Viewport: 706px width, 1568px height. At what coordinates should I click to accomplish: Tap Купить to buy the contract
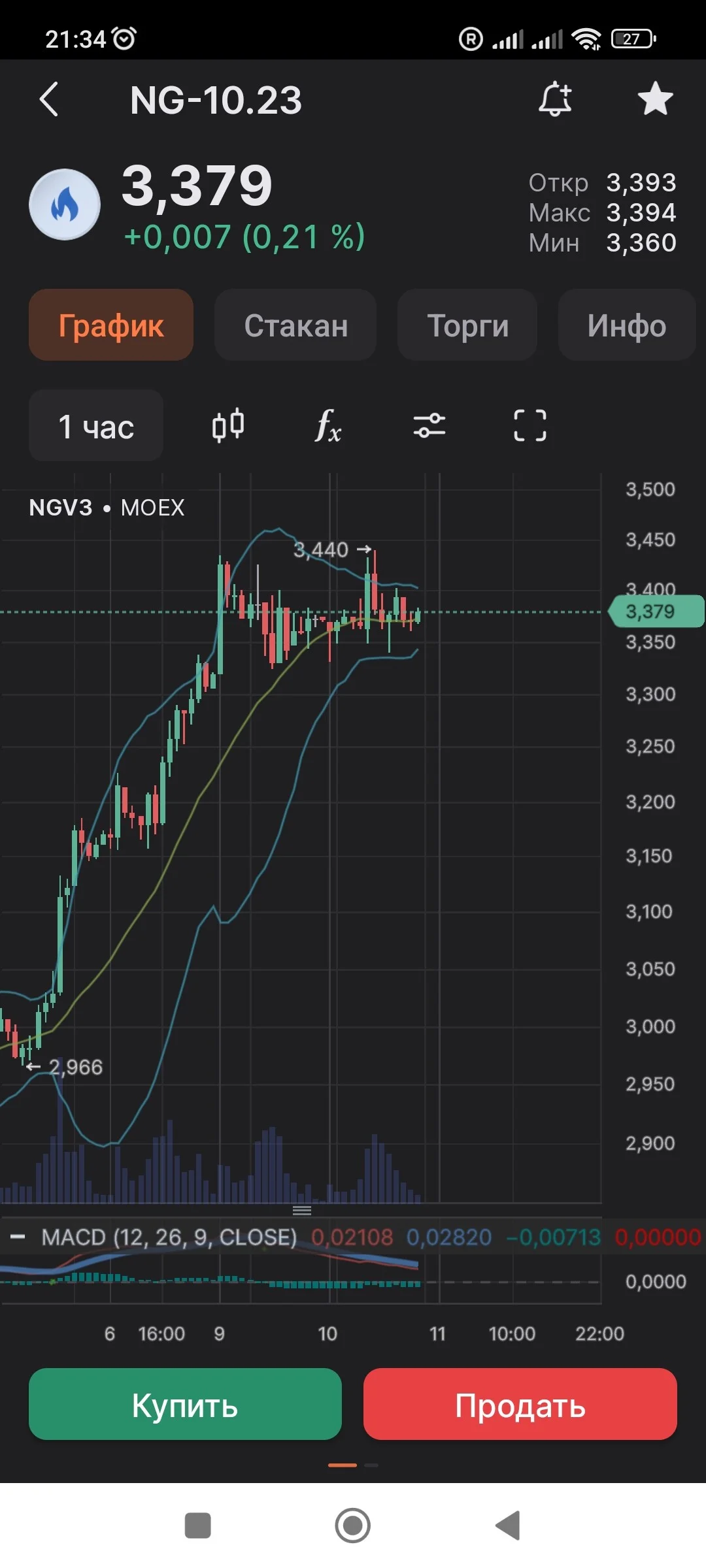tap(185, 1404)
